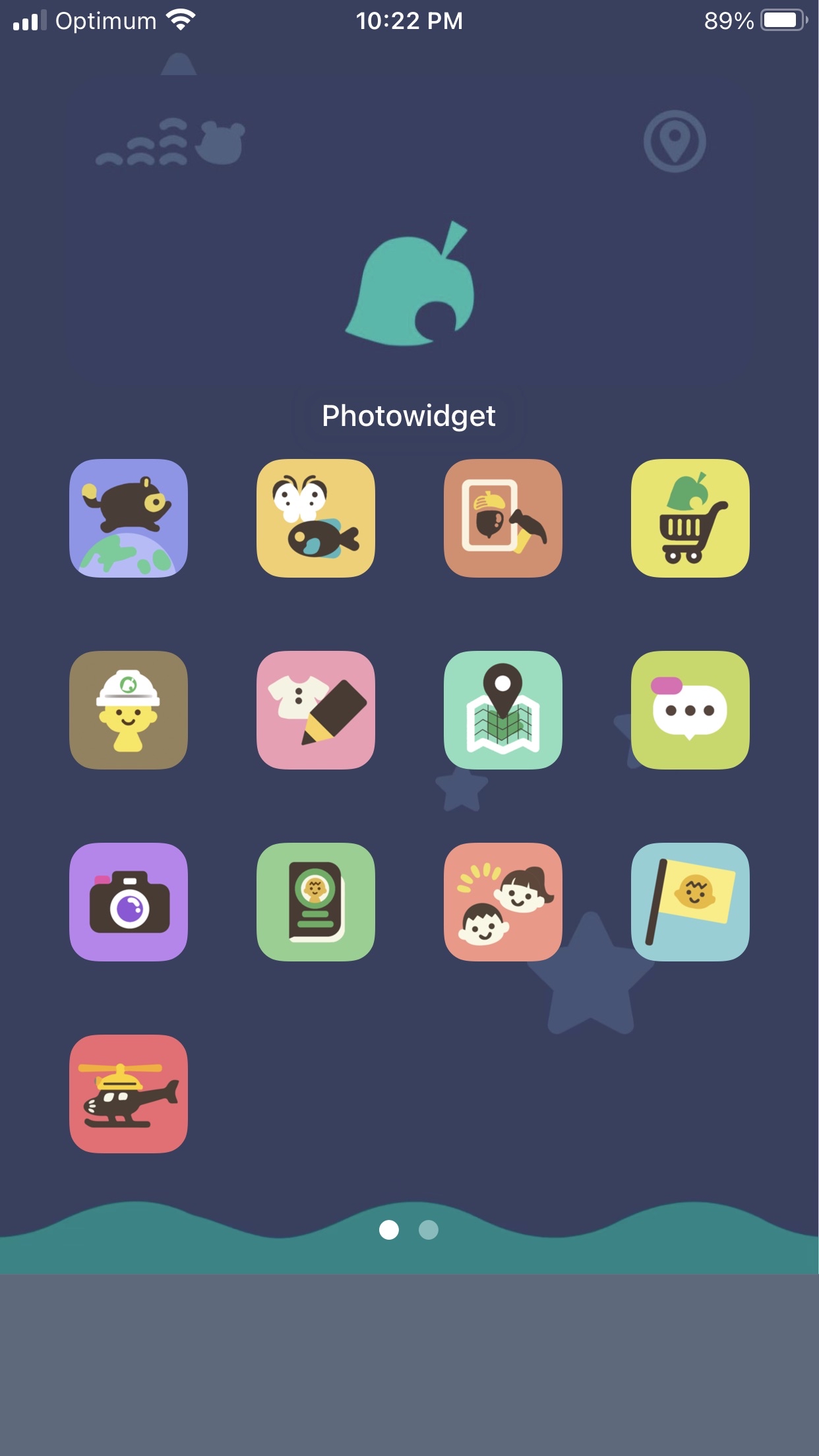This screenshot has height=1456, width=819.
Task: Open the chat bubble app icon
Action: pyautogui.click(x=690, y=710)
